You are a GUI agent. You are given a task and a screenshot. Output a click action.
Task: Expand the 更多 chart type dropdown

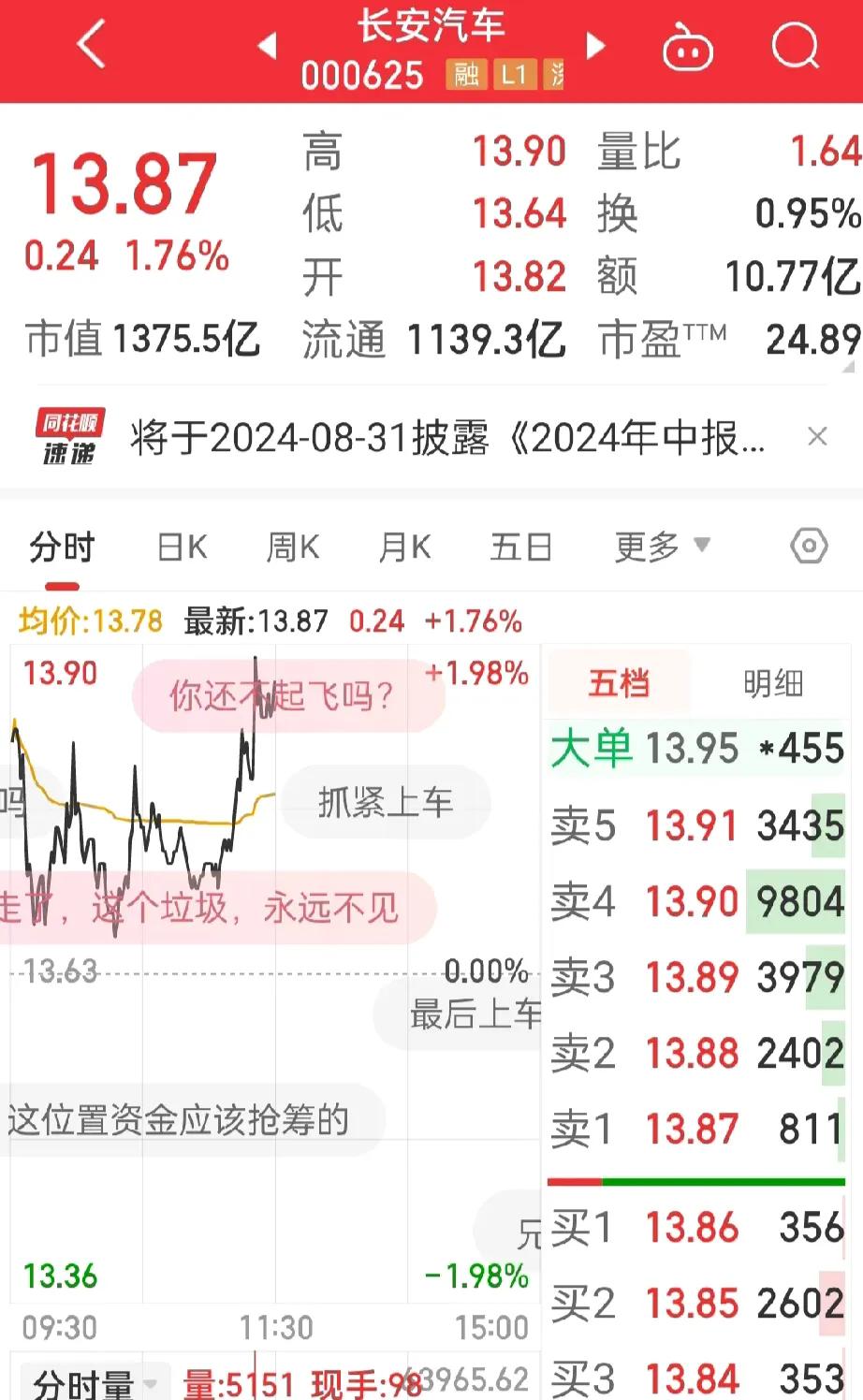pyautogui.click(x=660, y=547)
